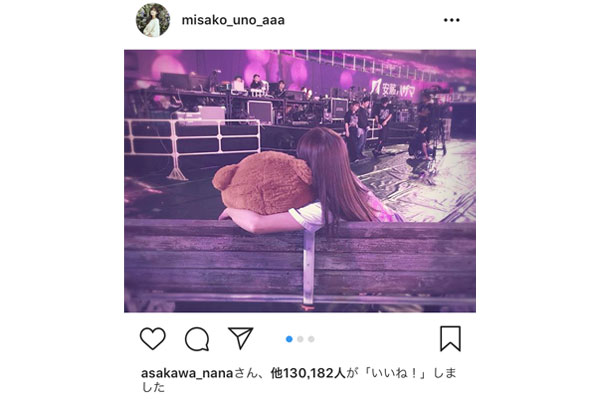Open comments with the speech bubble icon
The height and width of the screenshot is (400, 600).
click(x=197, y=339)
